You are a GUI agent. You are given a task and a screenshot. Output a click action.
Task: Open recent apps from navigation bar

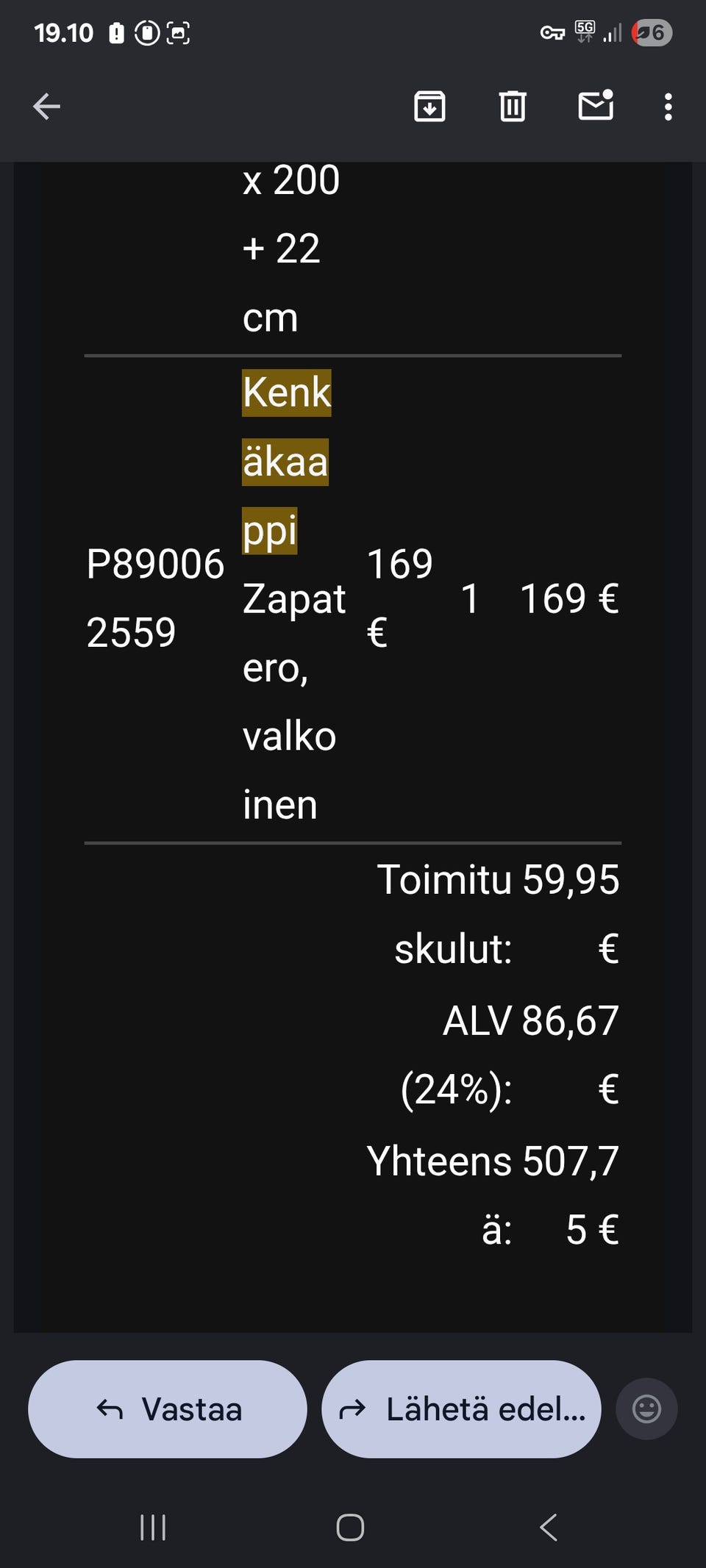pos(153,1528)
